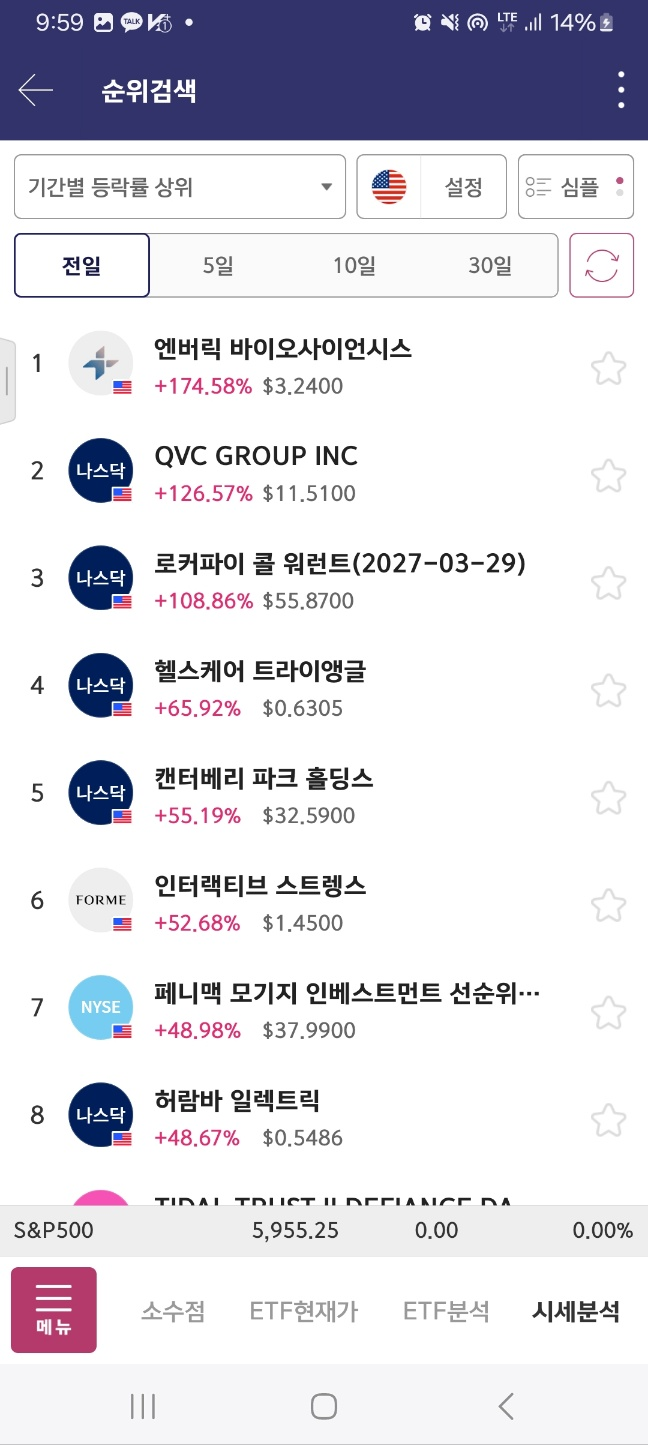This screenshot has height=1445, width=648.
Task: Open 엔버릭 바이오사이언시스 stock details
Action: [283, 349]
